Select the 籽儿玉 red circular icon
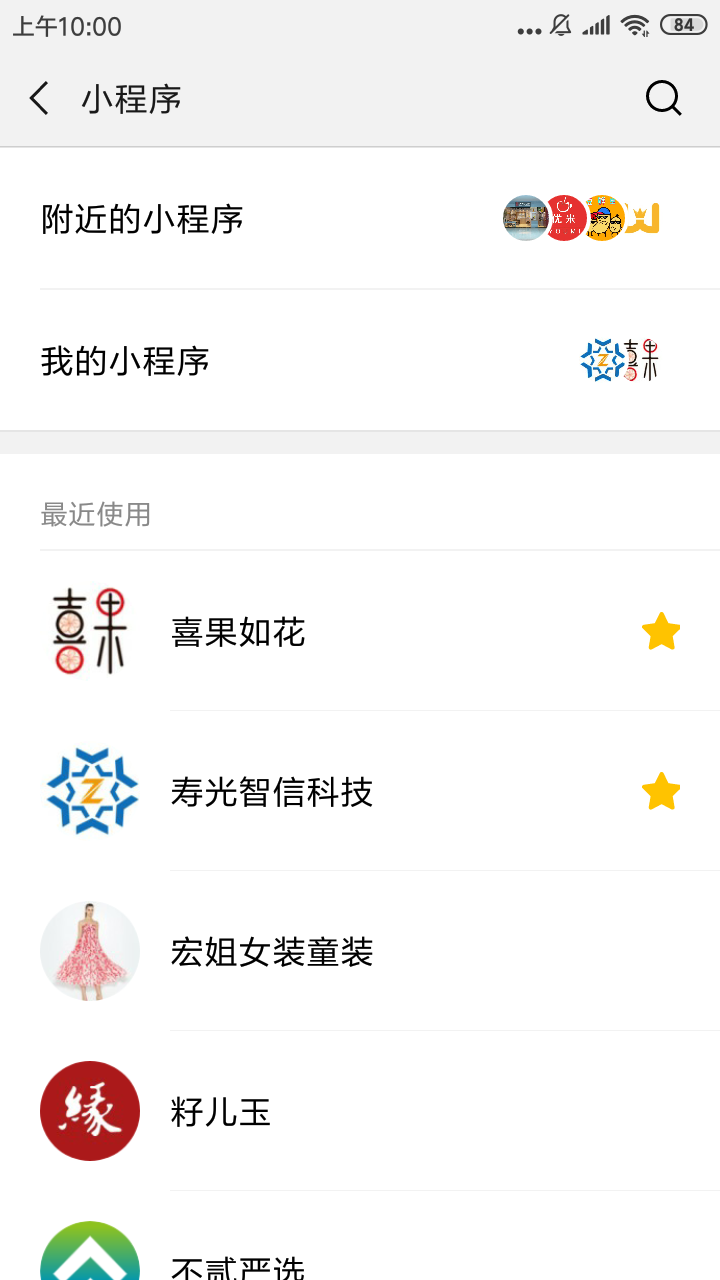 (x=90, y=1112)
